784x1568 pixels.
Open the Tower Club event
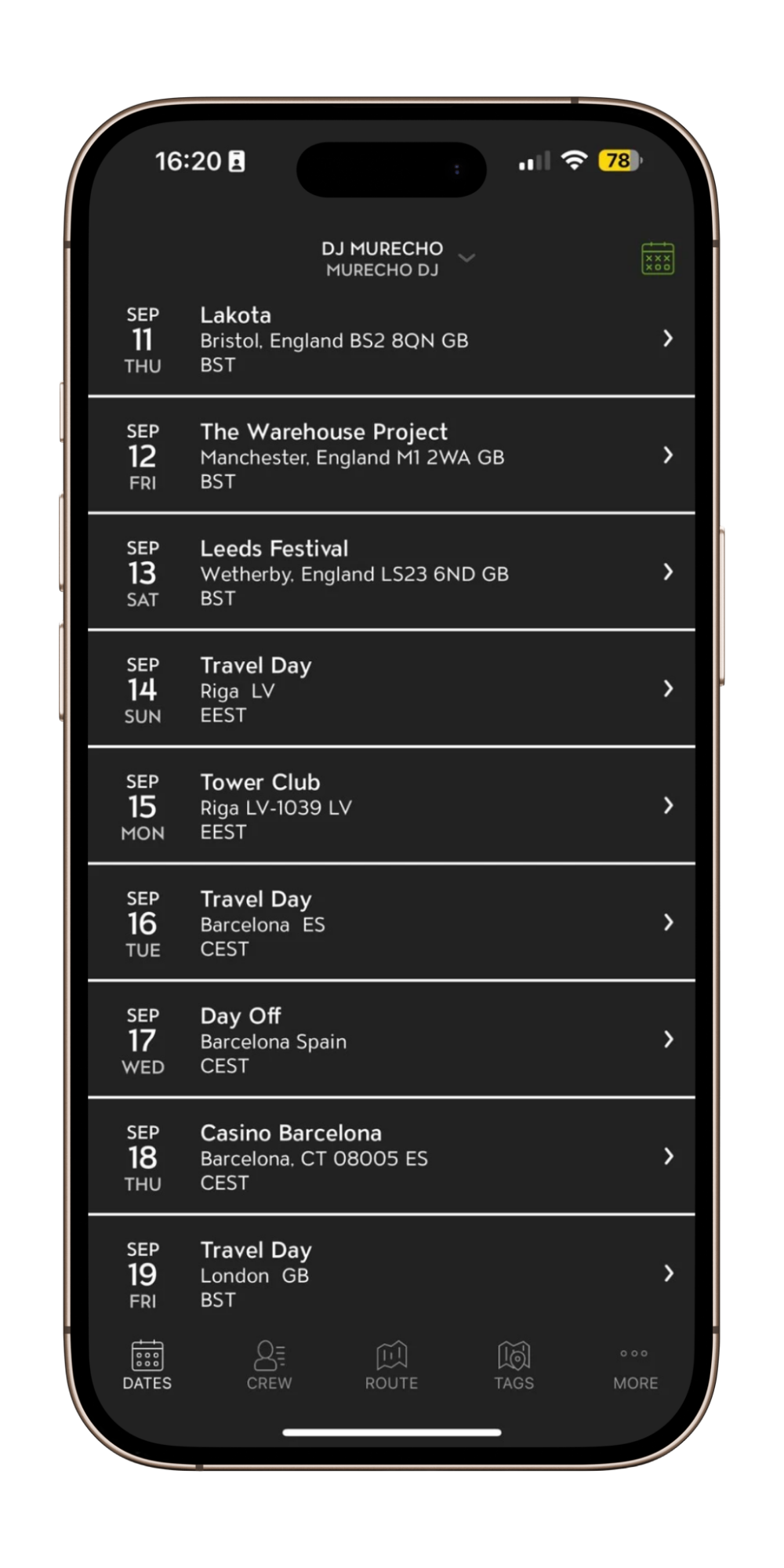(x=392, y=807)
